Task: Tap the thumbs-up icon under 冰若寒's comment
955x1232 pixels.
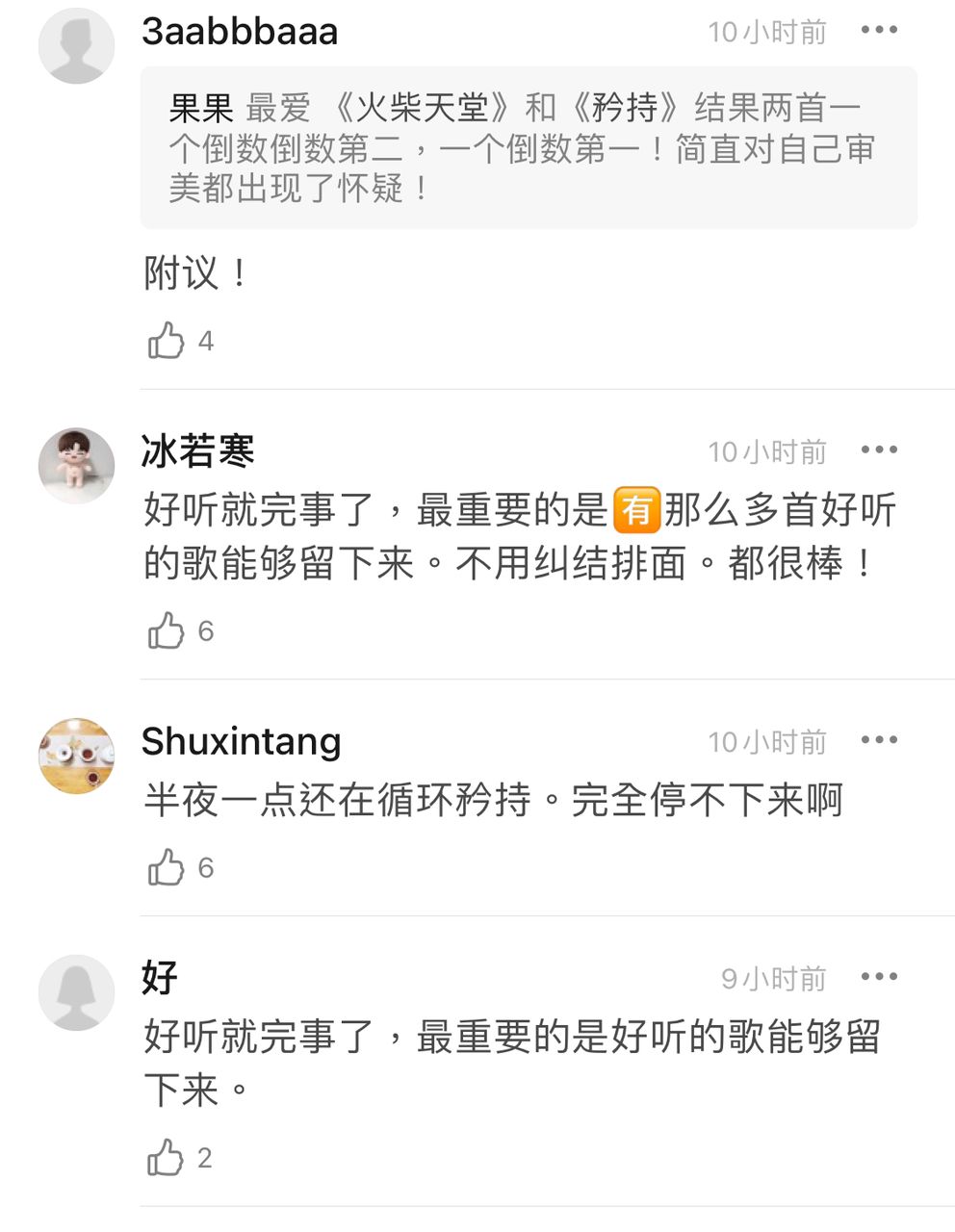Action: (168, 630)
